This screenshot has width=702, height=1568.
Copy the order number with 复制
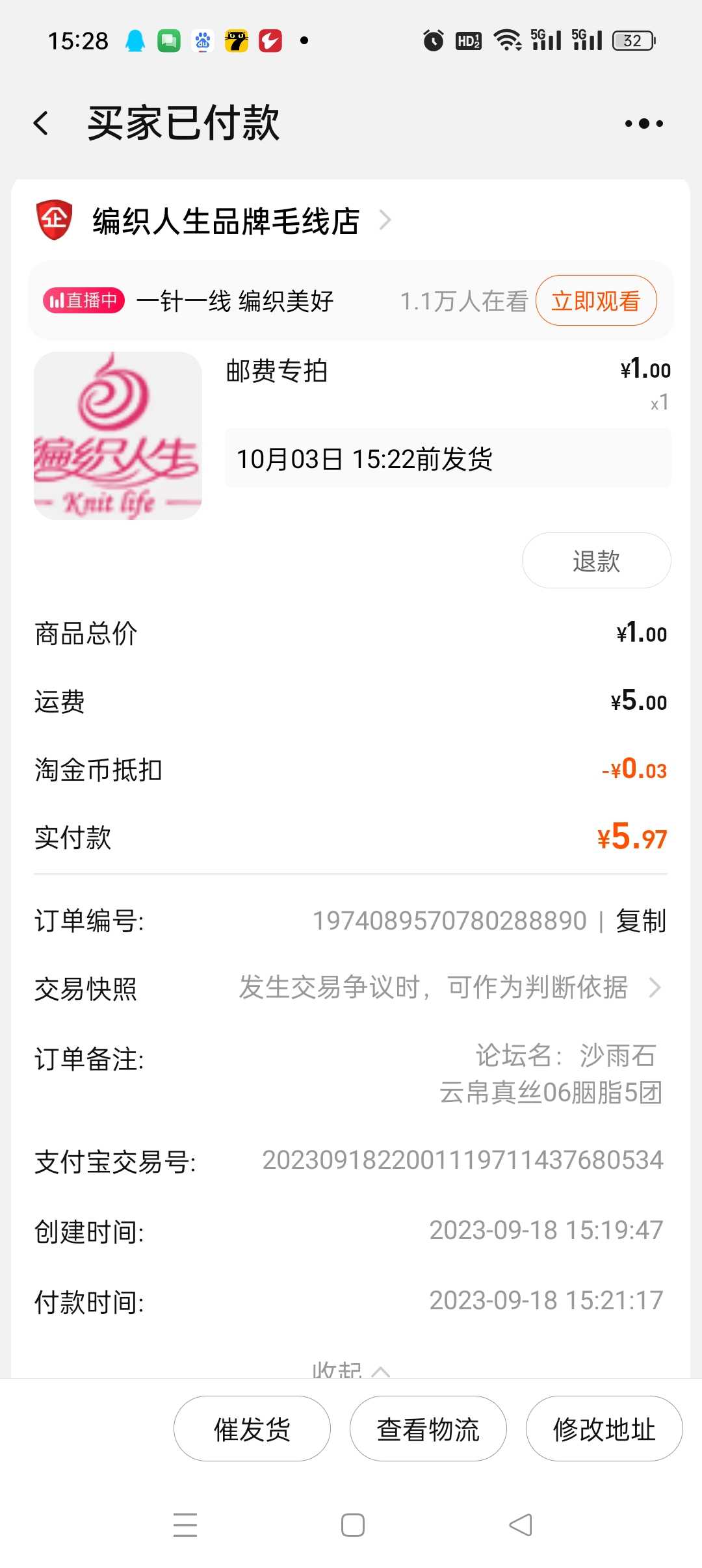tap(641, 921)
